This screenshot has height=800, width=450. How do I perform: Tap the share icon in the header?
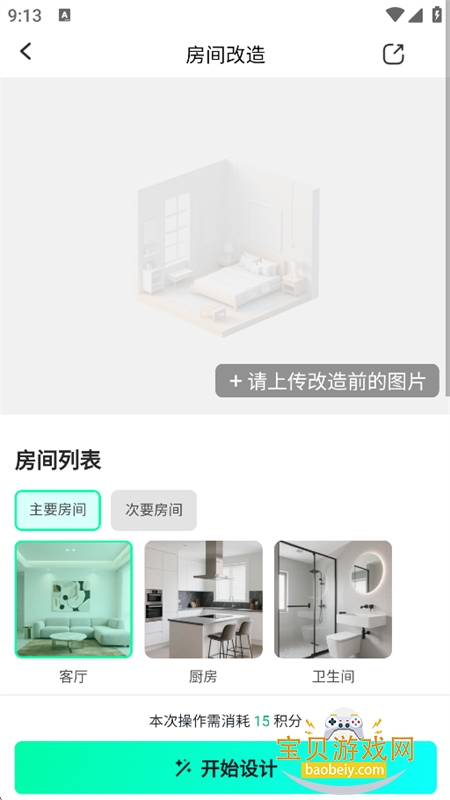click(393, 54)
